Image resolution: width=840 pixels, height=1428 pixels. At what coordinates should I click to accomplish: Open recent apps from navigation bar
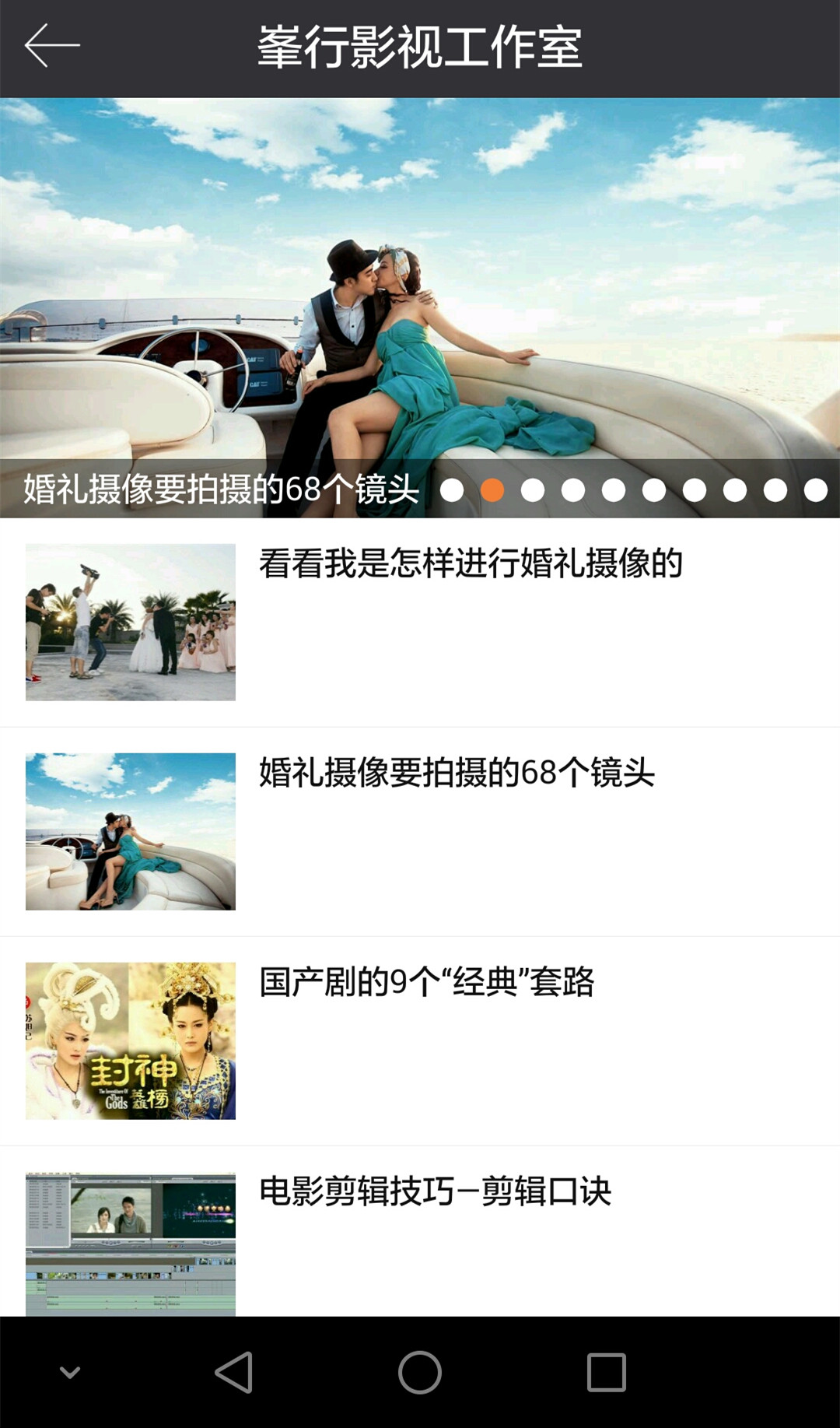607,1372
